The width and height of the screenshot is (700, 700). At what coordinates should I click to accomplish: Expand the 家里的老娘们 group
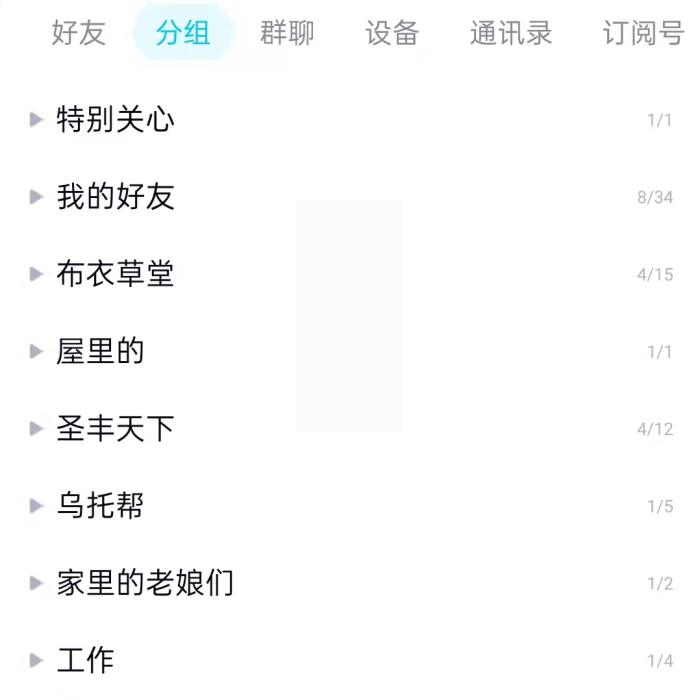(145, 583)
